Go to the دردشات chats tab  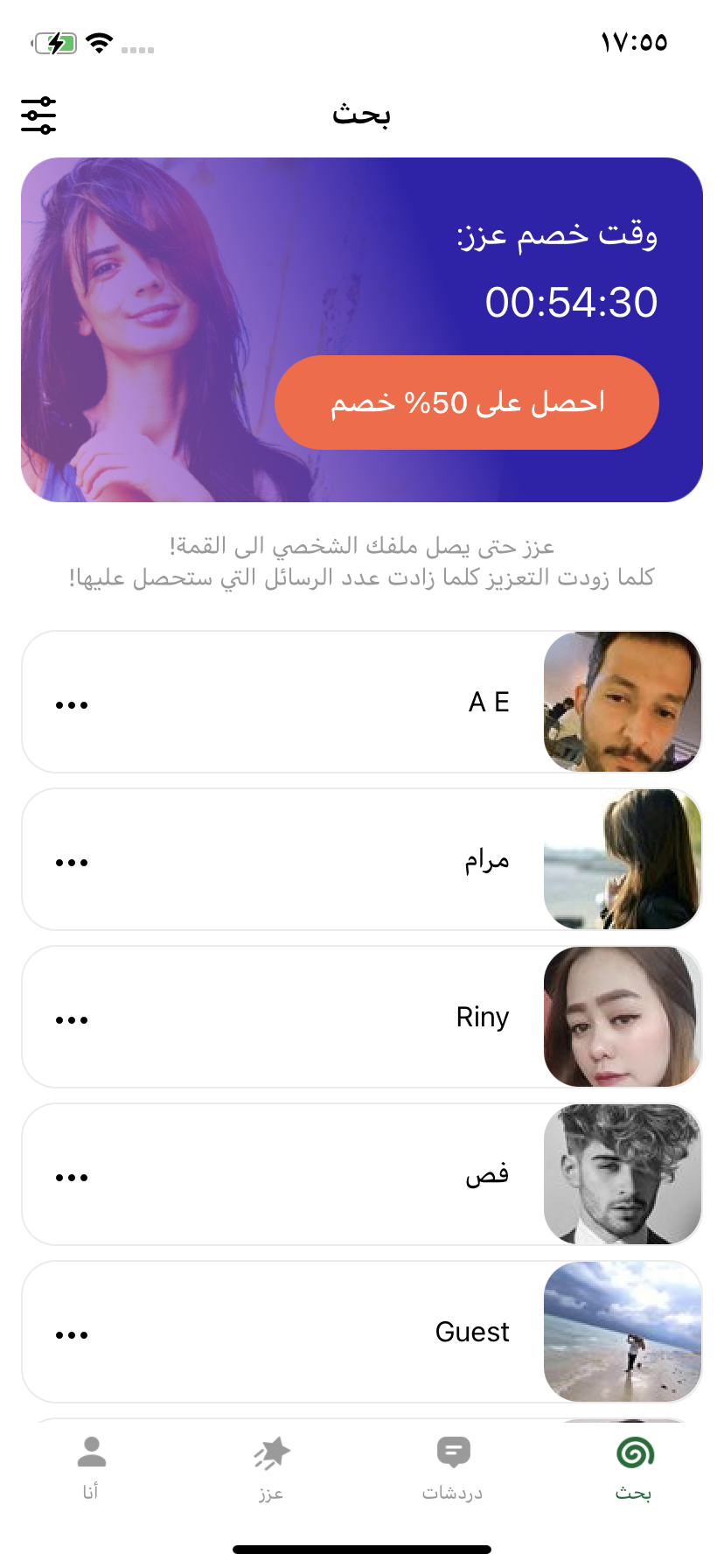tap(453, 1467)
